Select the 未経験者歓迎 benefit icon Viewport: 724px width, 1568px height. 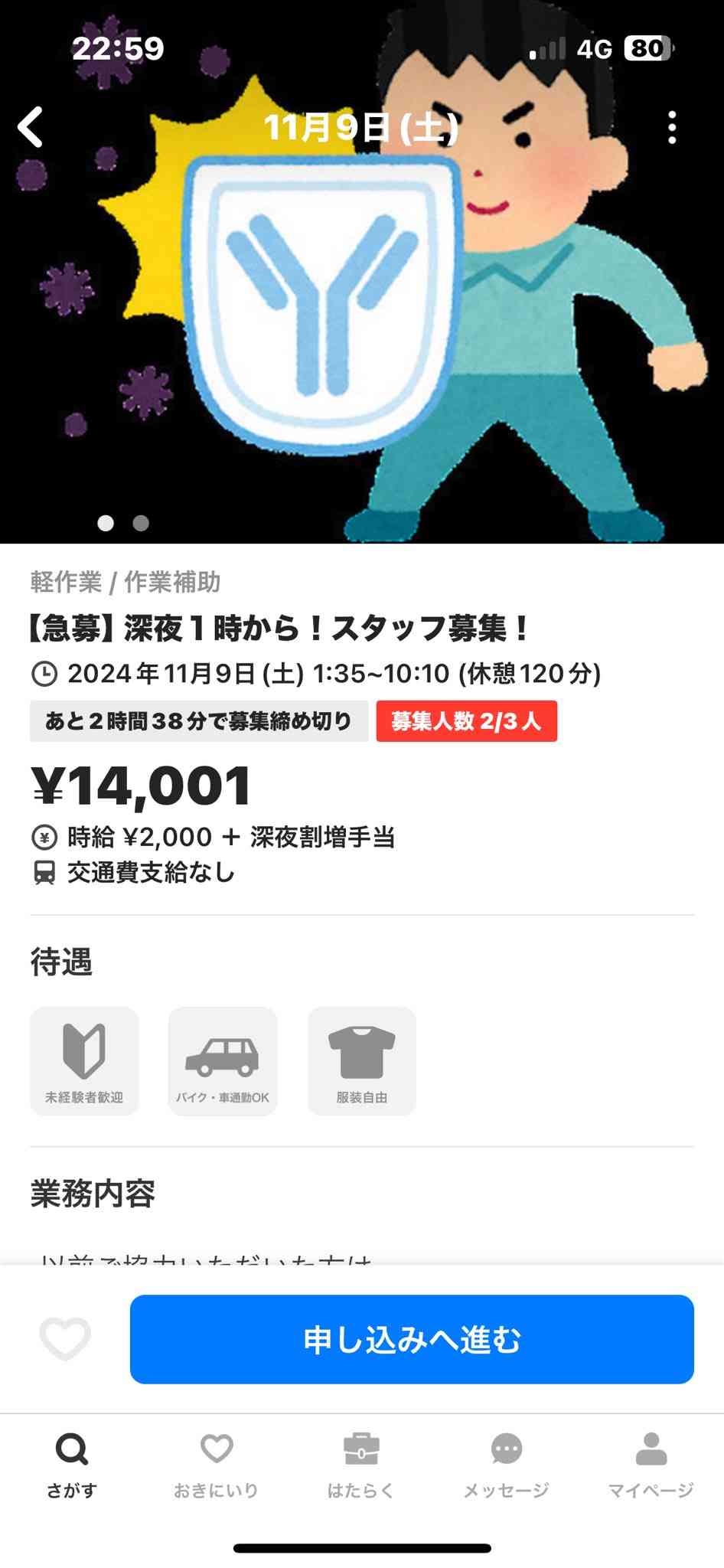coord(84,1060)
